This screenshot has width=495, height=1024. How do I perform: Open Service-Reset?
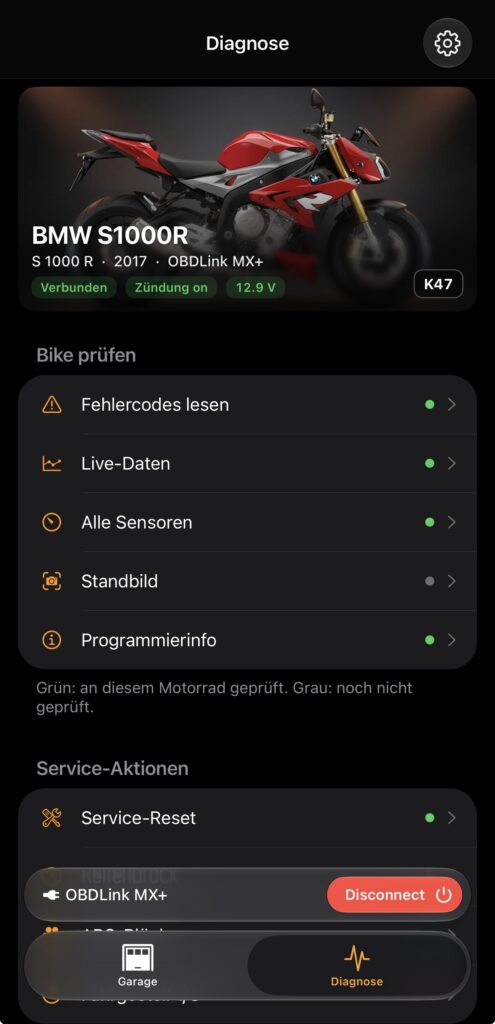248,818
